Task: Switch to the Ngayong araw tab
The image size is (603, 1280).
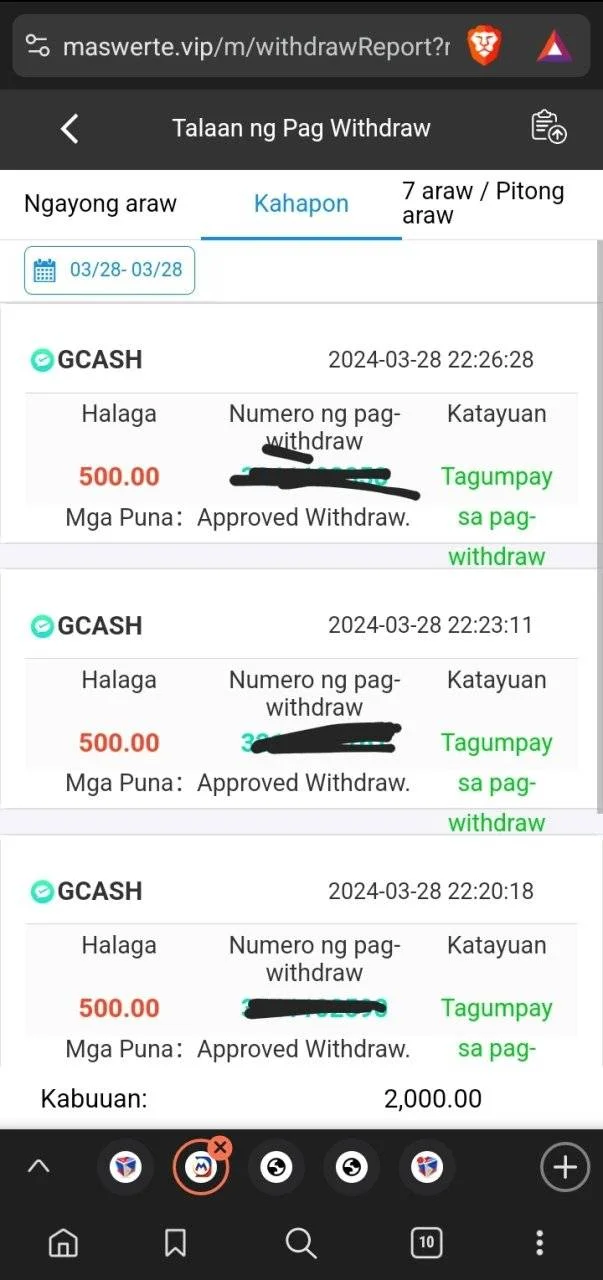Action: pos(100,204)
